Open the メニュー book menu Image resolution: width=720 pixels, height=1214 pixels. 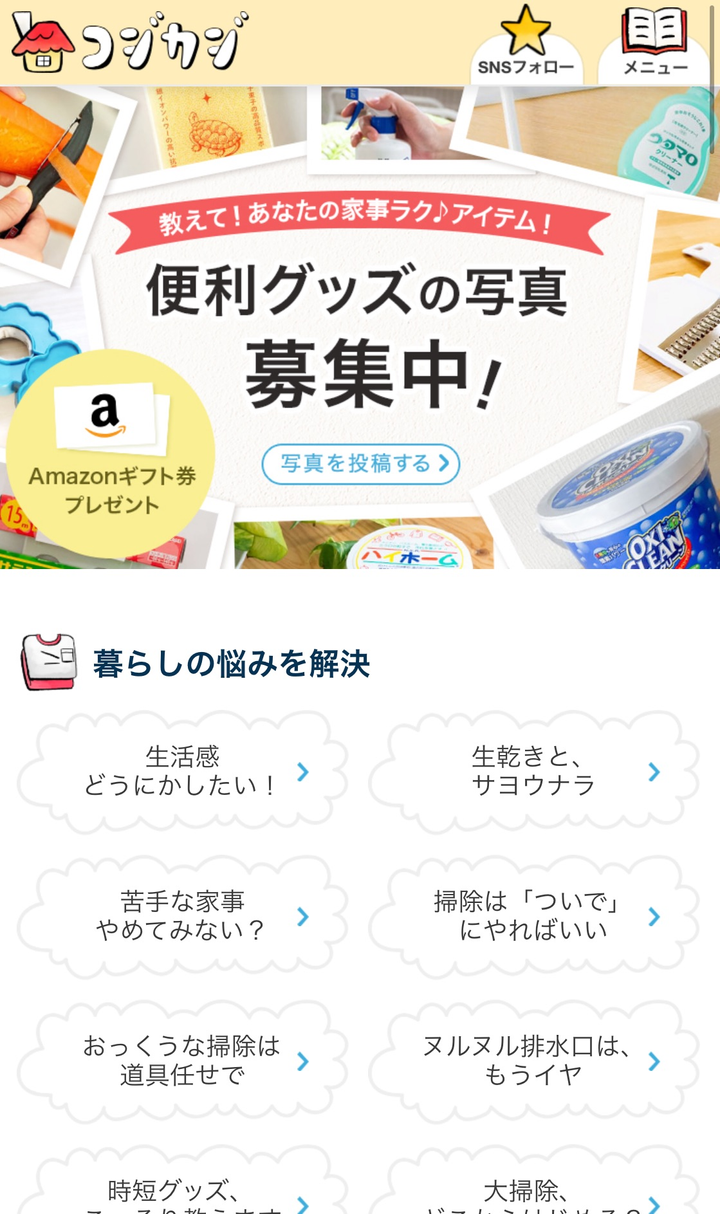(655, 44)
